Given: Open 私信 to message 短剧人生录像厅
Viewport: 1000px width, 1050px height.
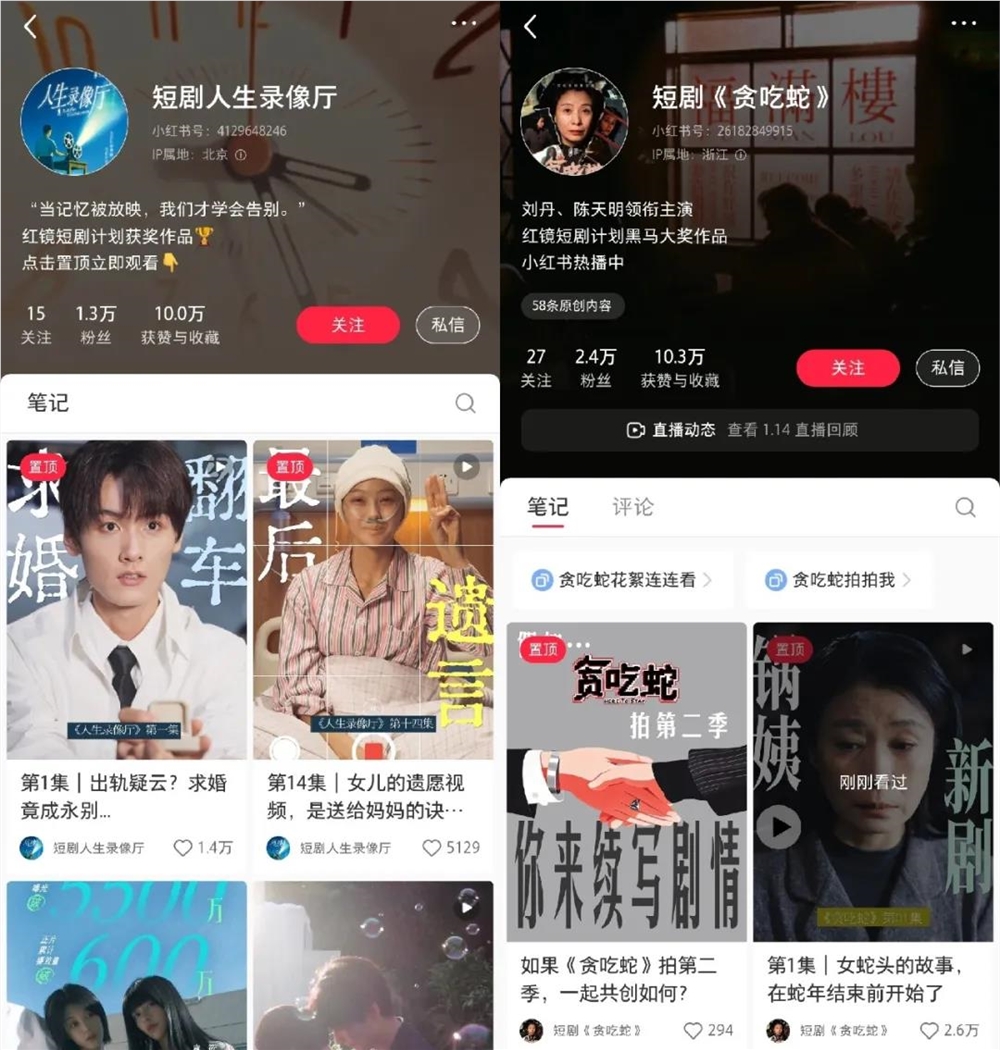Looking at the screenshot, I should (x=447, y=325).
